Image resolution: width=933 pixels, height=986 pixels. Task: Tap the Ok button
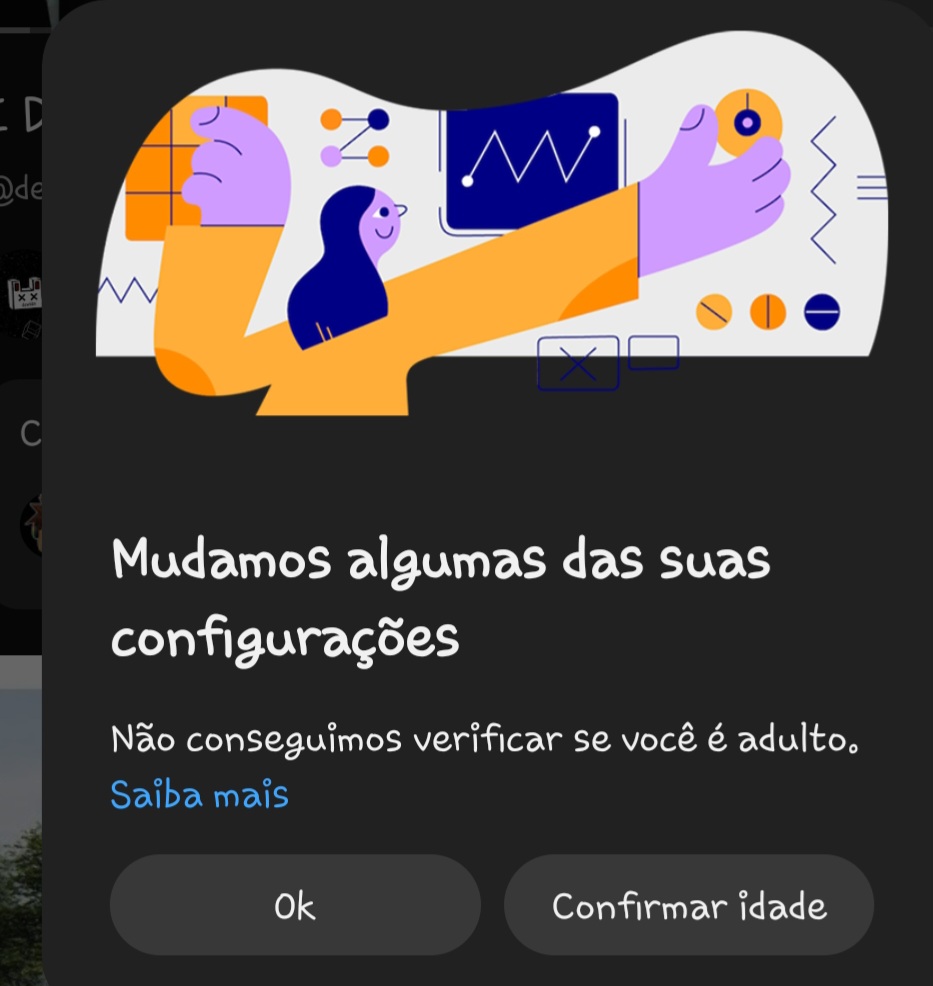click(x=295, y=905)
